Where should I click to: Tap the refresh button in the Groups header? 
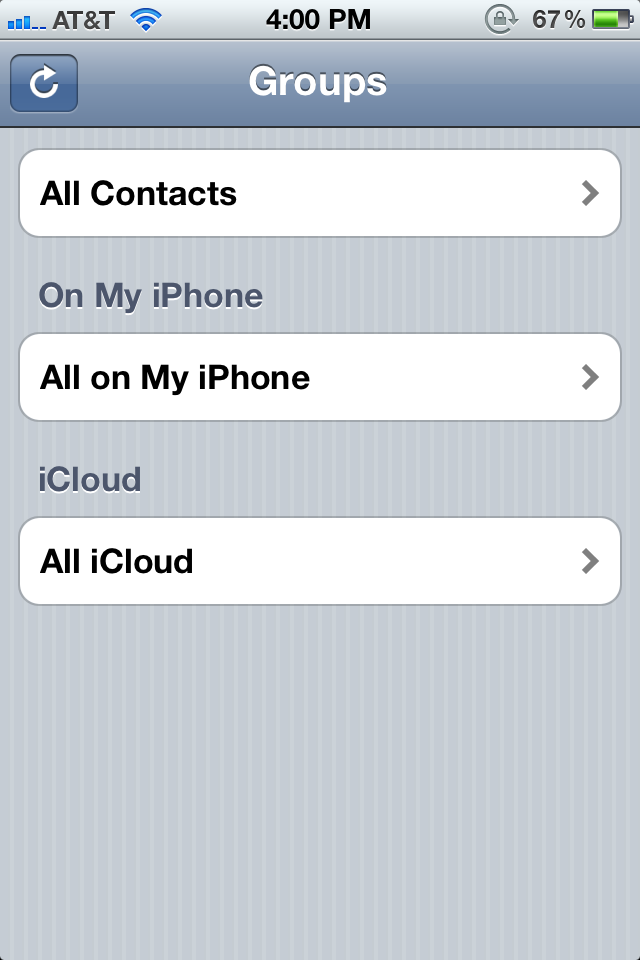(44, 83)
